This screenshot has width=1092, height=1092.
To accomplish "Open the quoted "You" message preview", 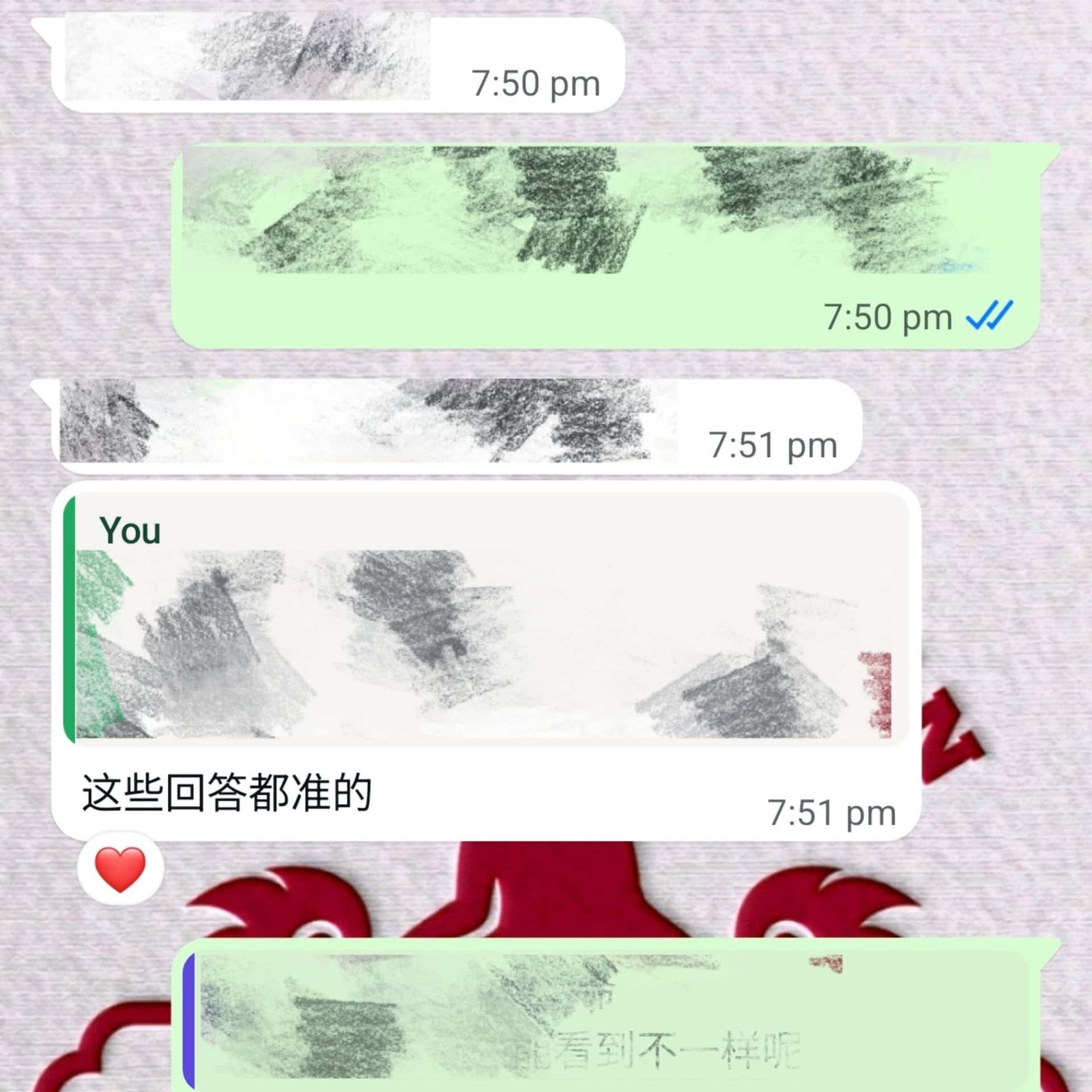I will (x=486, y=618).
